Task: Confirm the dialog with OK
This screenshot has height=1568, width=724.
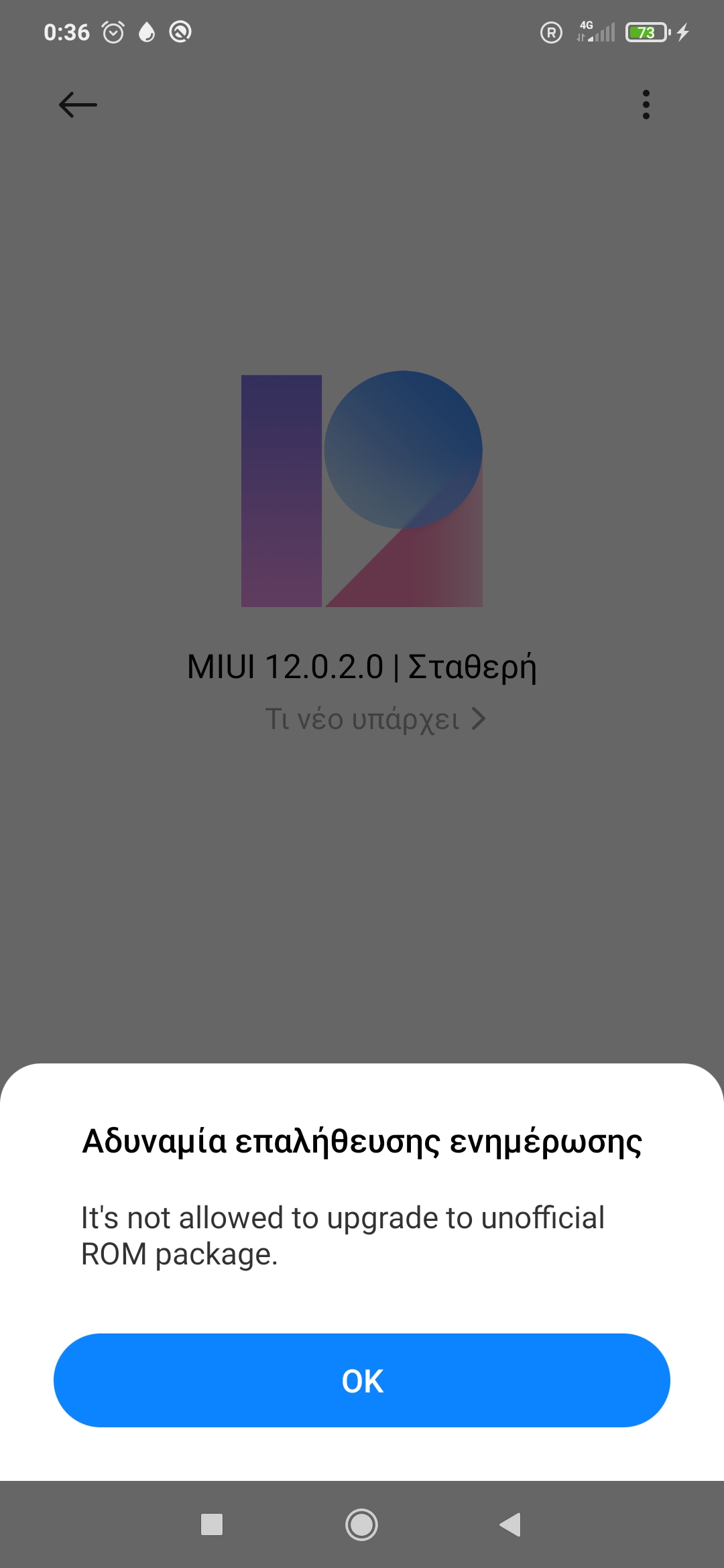Action: click(362, 1380)
